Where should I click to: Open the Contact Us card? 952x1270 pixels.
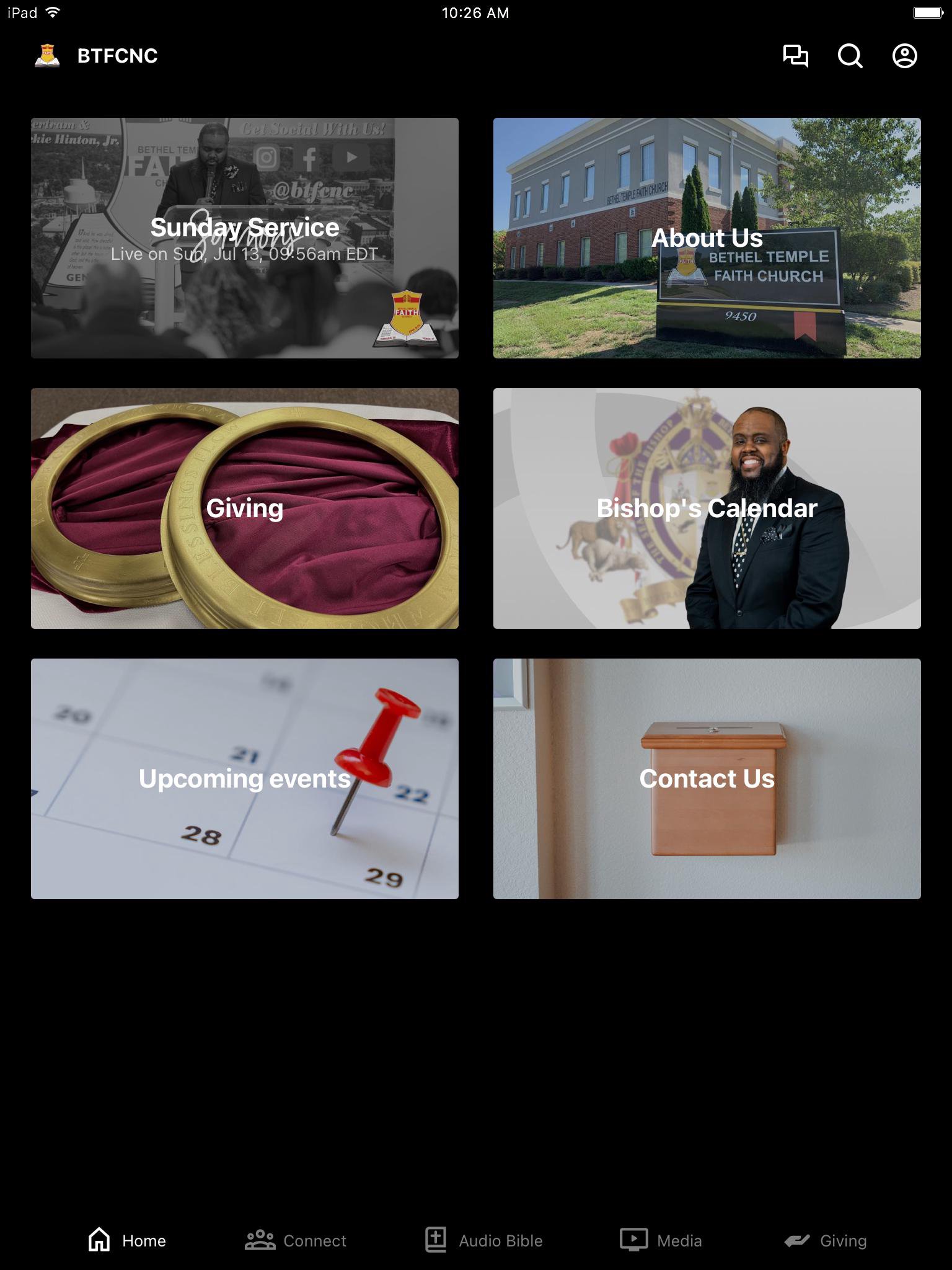click(x=707, y=779)
